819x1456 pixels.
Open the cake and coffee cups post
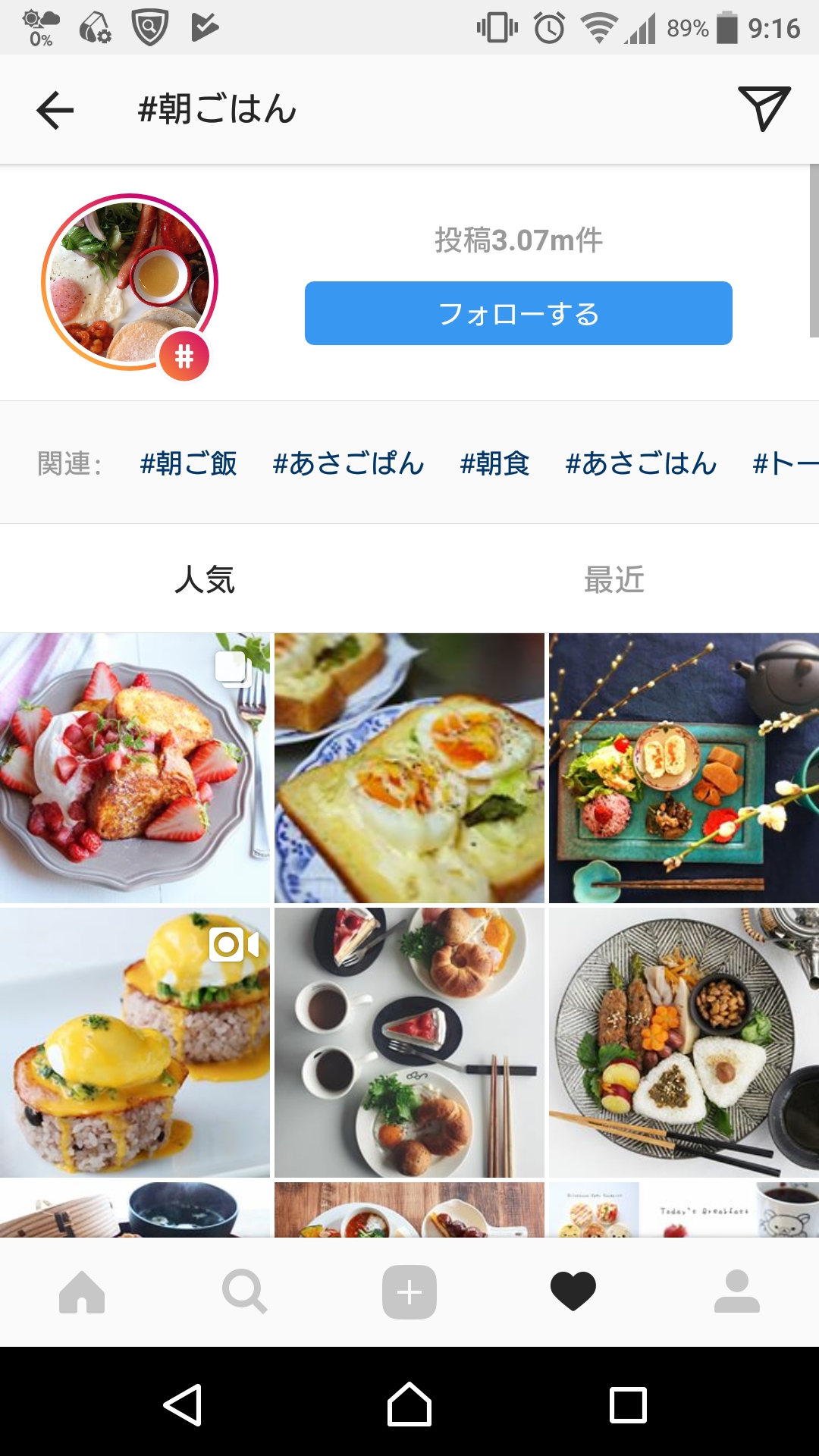tap(409, 1042)
